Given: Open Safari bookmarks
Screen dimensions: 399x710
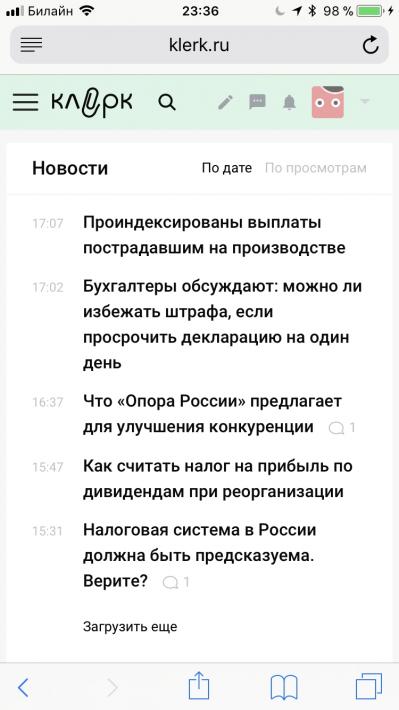Looking at the screenshot, I should [x=284, y=688].
